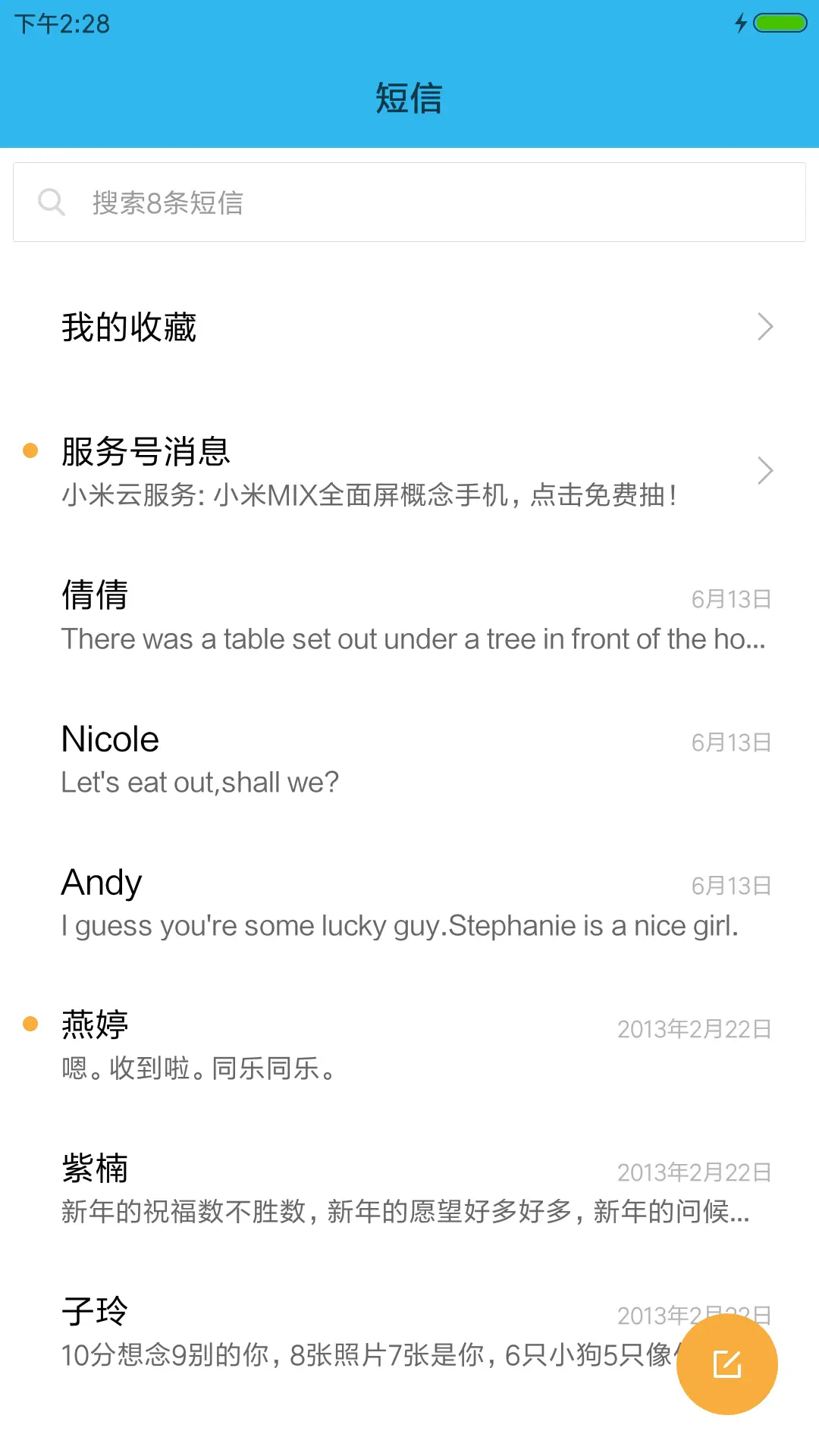Tap the magnifier search icon
The width and height of the screenshot is (819, 1456).
[51, 202]
